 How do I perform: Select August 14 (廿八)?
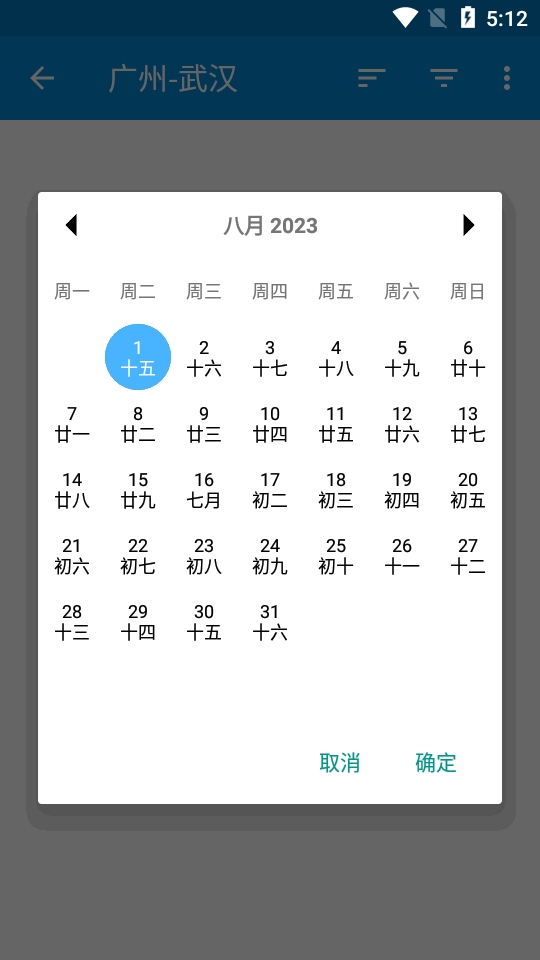(x=72, y=490)
